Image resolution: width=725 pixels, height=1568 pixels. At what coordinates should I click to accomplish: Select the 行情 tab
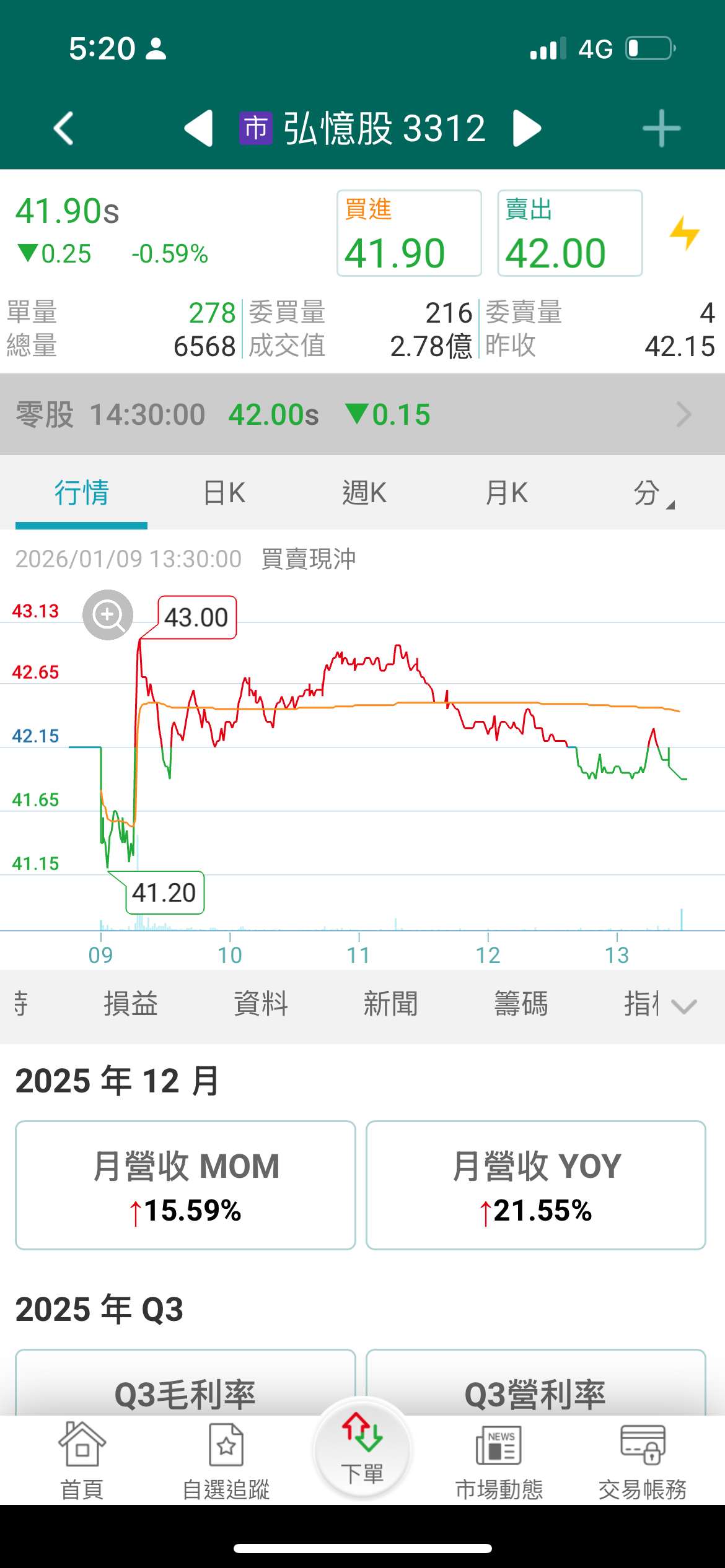(x=81, y=494)
